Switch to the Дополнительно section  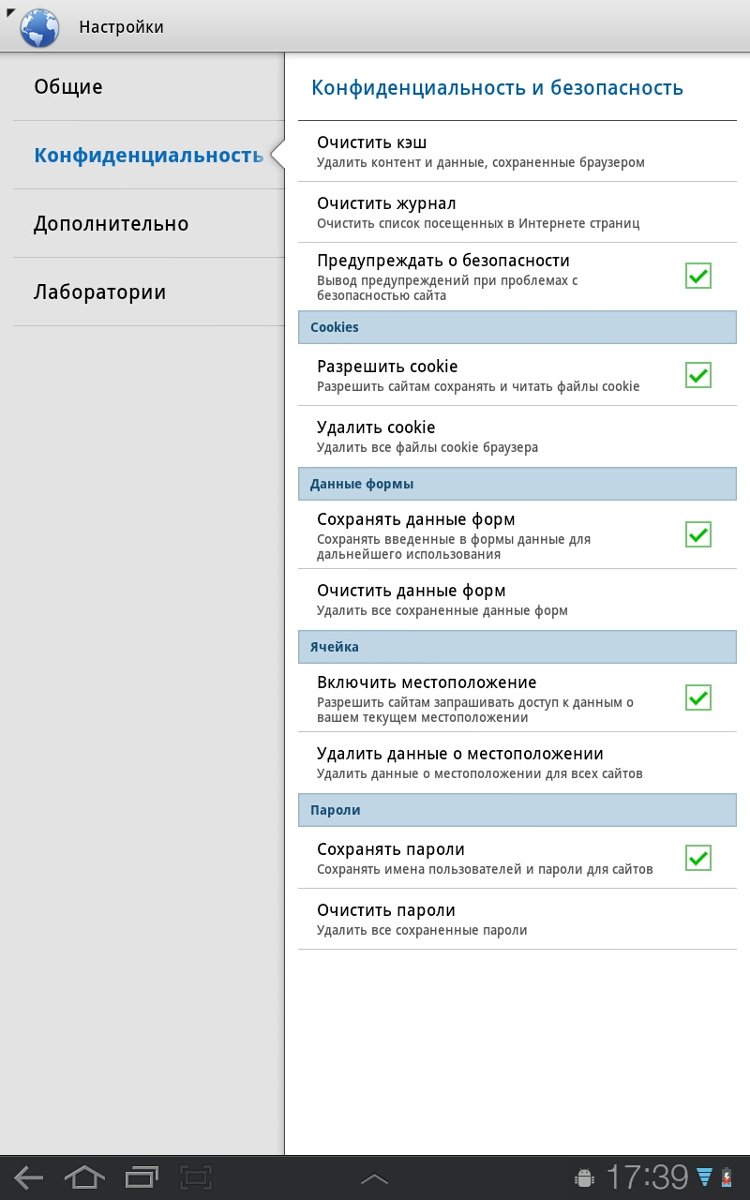pyautogui.click(x=149, y=224)
